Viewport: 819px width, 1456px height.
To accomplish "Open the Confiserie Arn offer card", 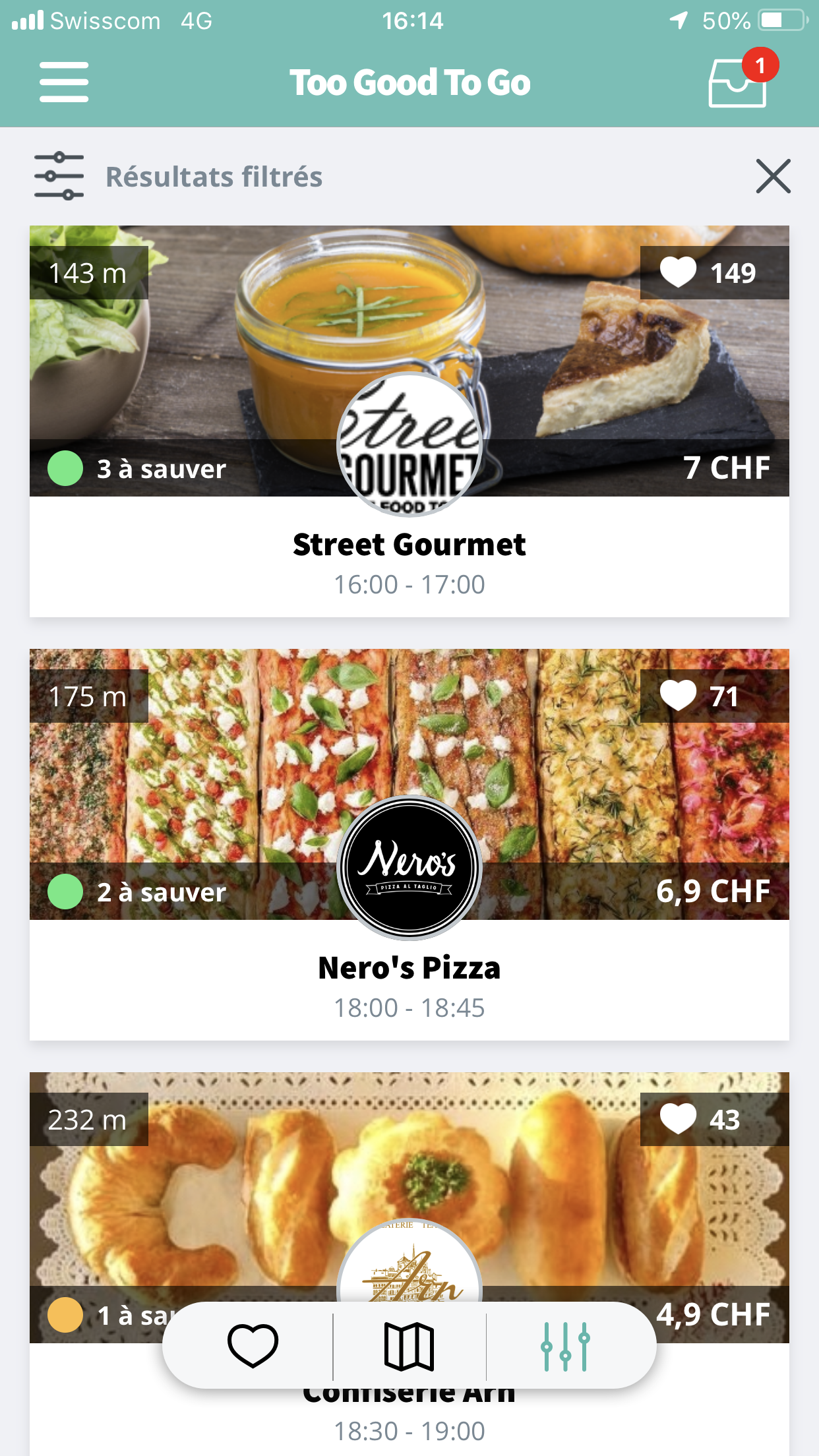I will pyautogui.click(x=409, y=1187).
